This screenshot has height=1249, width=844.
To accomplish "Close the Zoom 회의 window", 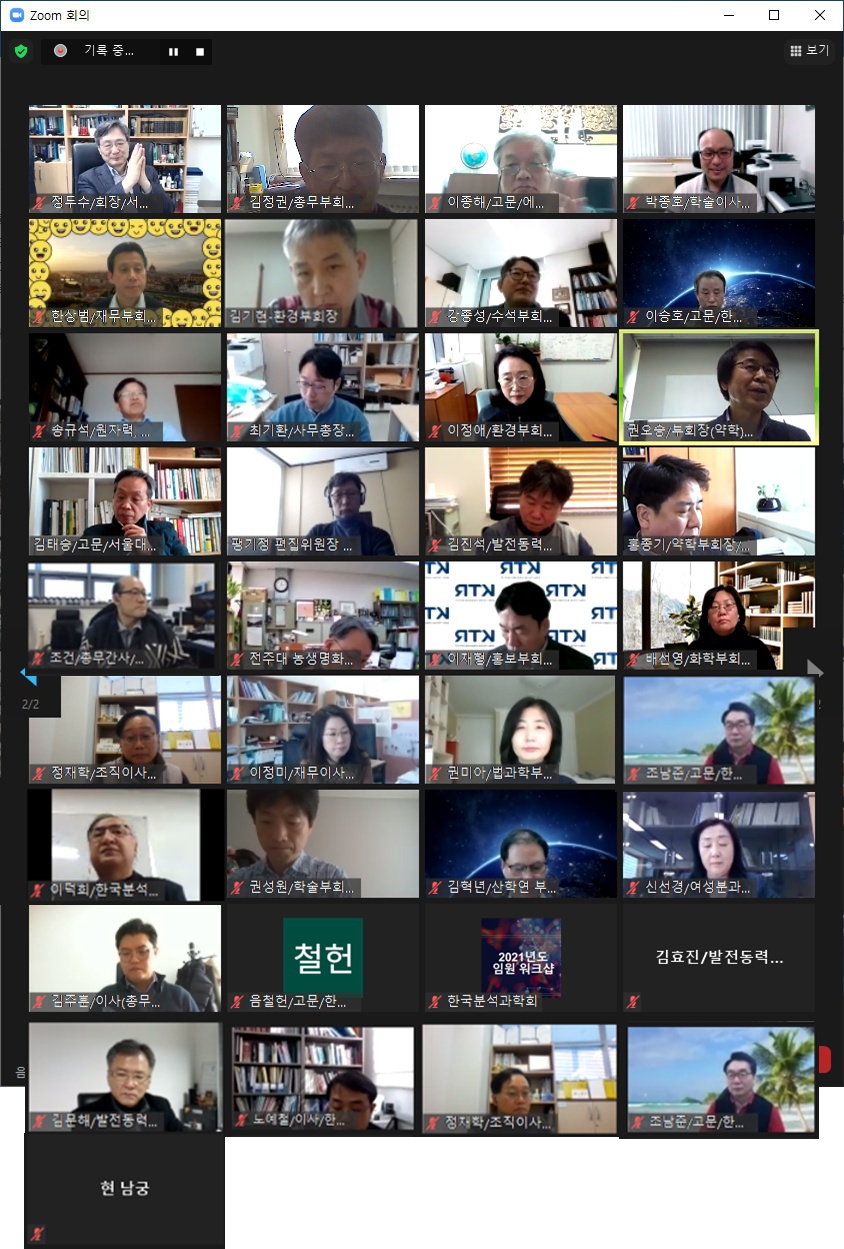I will [x=820, y=15].
